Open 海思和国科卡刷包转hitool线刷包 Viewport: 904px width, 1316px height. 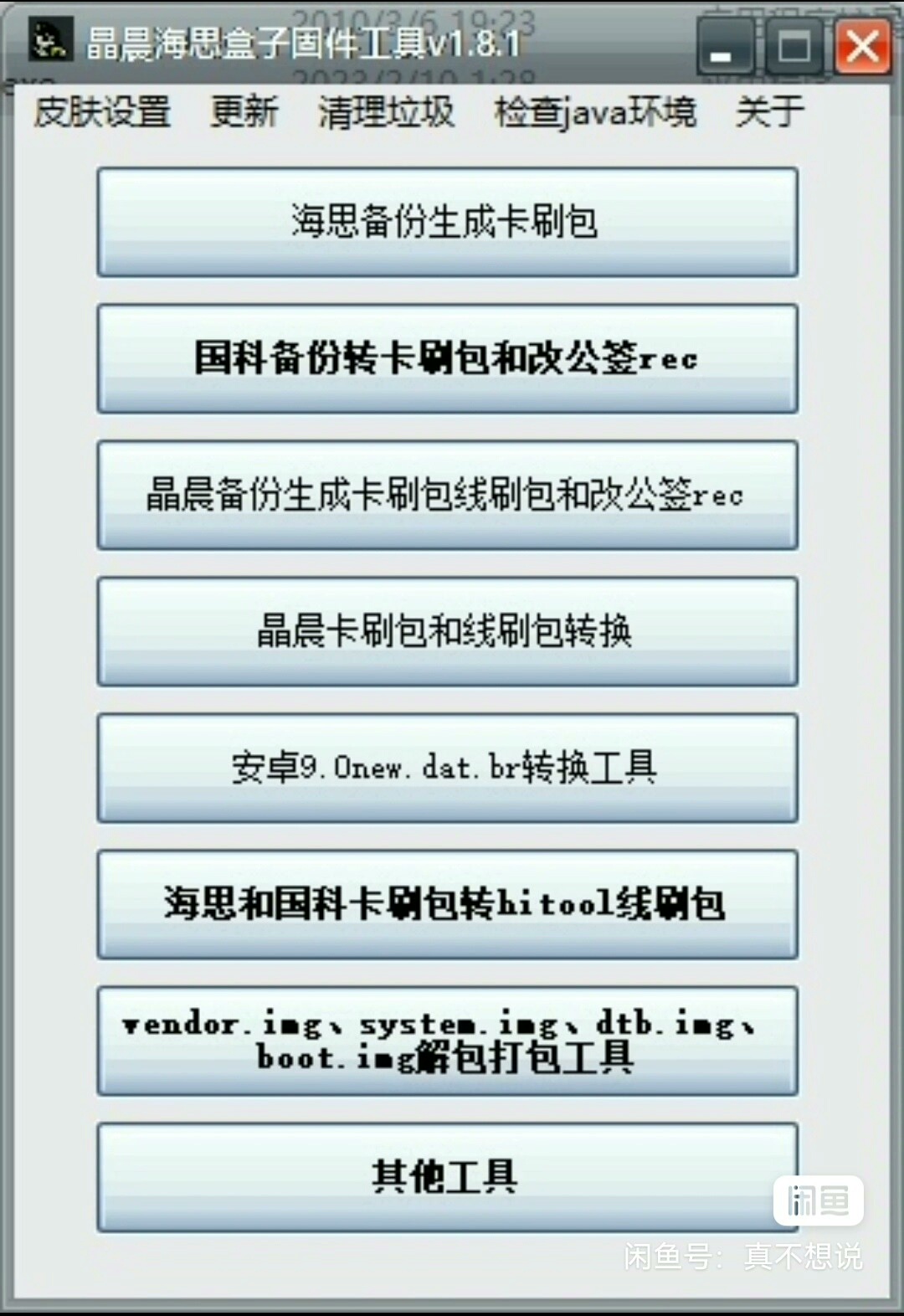tap(447, 904)
